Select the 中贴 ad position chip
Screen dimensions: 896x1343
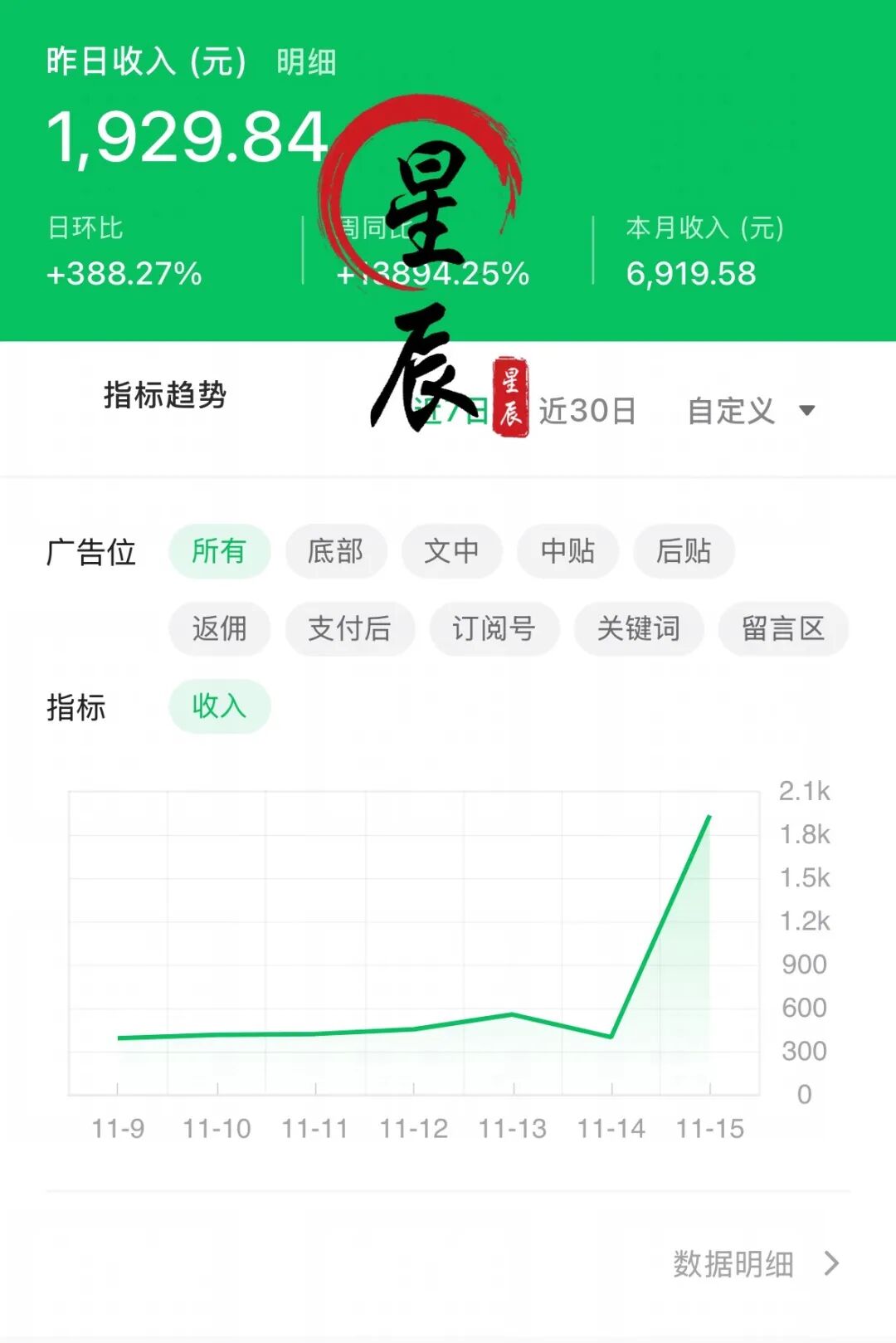[567, 552]
